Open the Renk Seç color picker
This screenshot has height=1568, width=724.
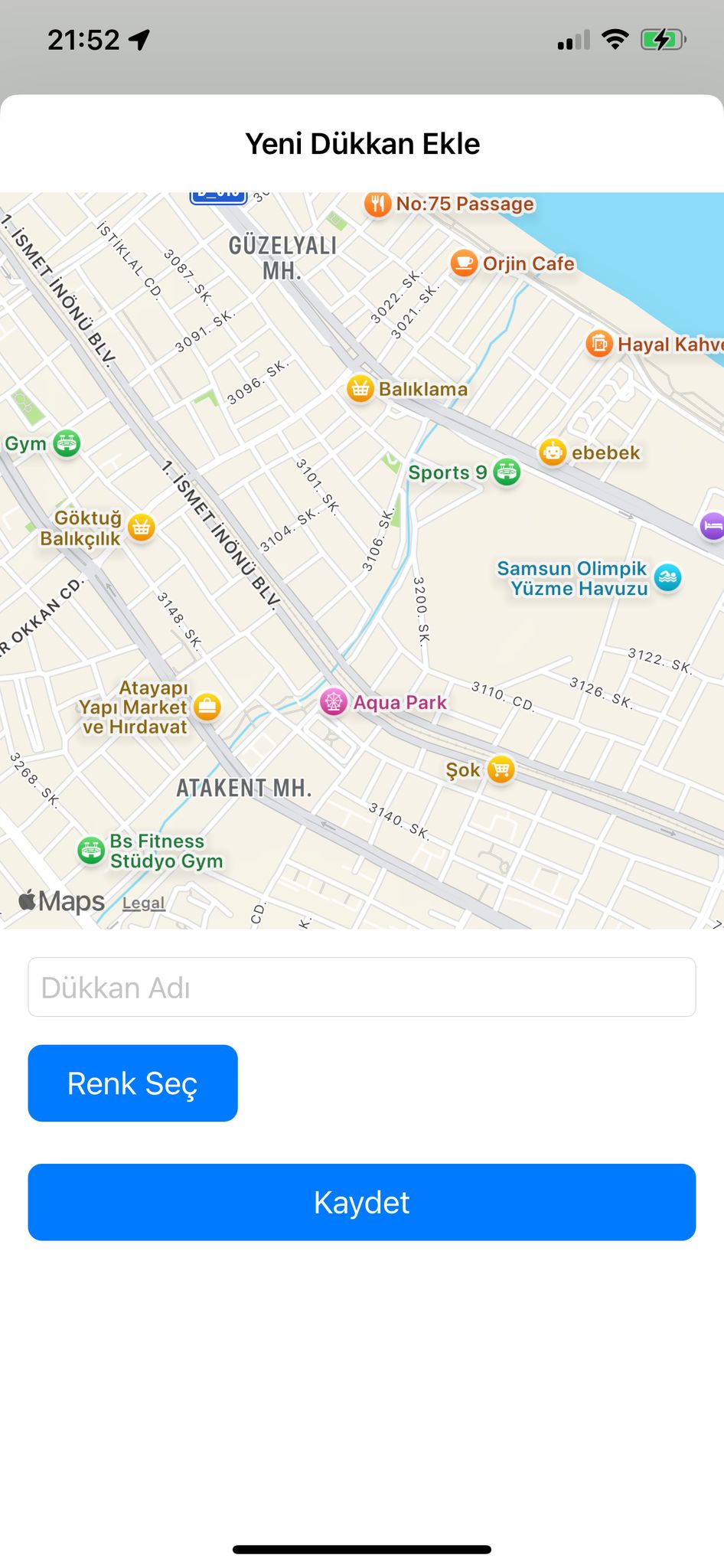(x=132, y=1083)
